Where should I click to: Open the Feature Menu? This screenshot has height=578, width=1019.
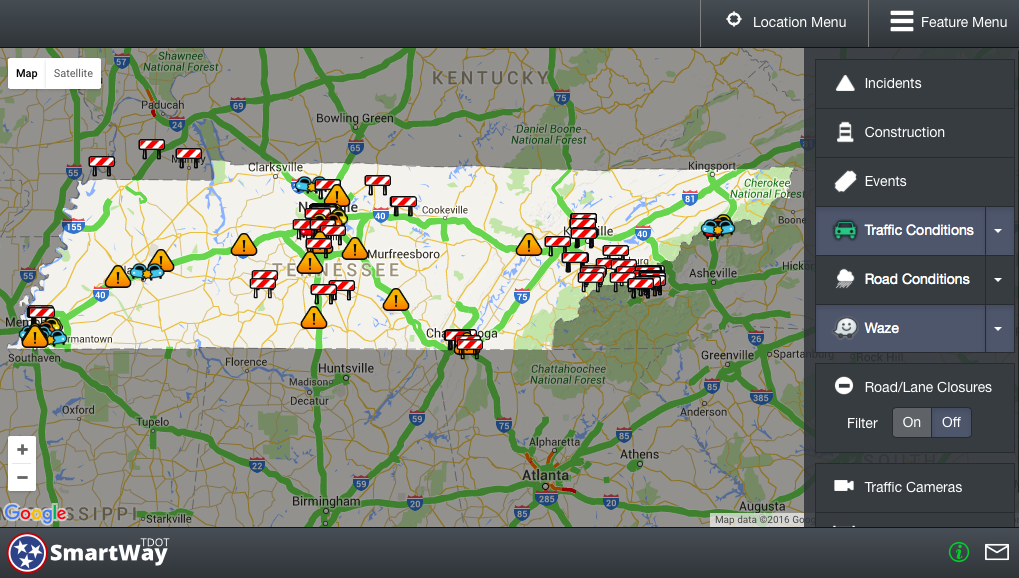pyautogui.click(x=948, y=22)
